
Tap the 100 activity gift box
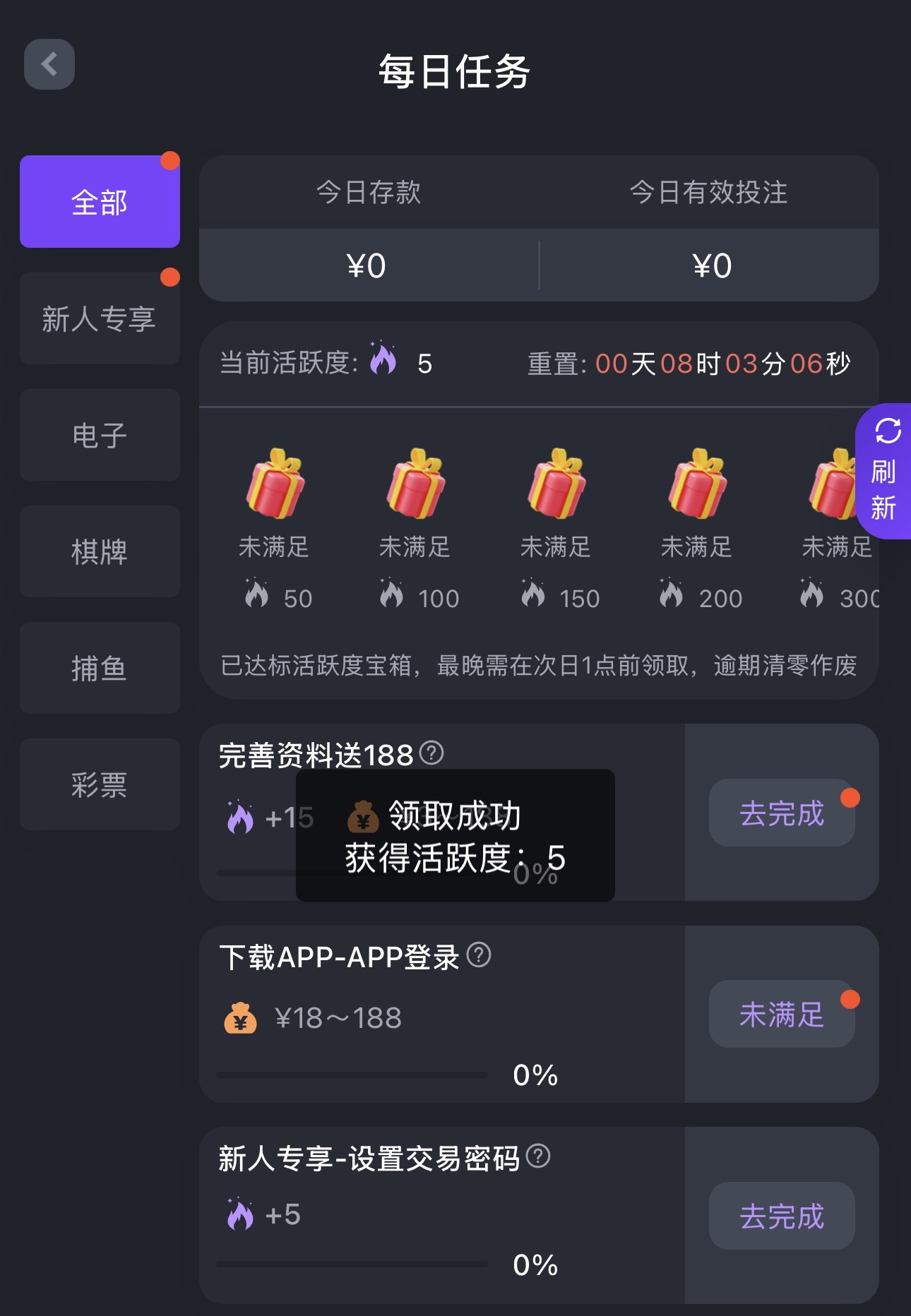point(416,484)
